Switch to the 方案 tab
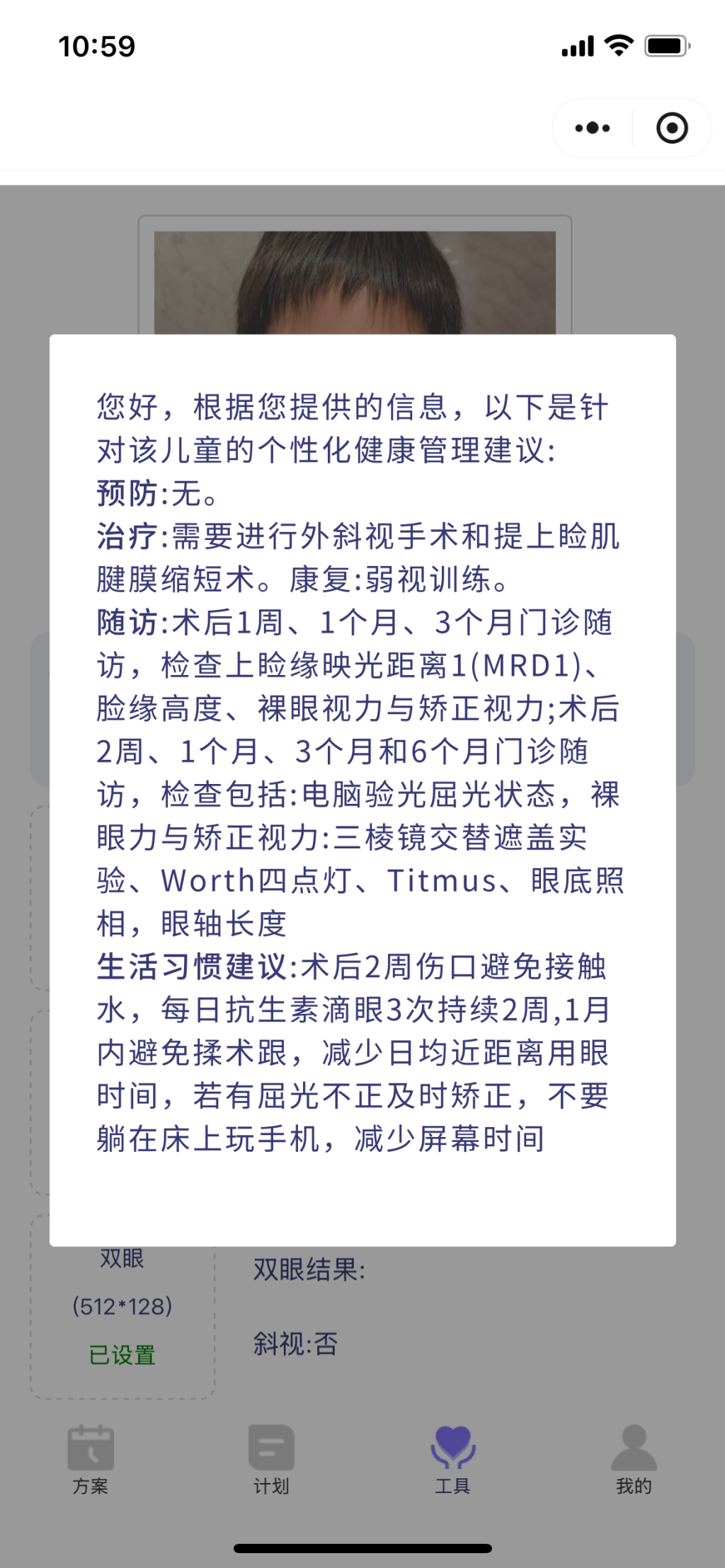The image size is (725, 1568). pyautogui.click(x=91, y=1459)
